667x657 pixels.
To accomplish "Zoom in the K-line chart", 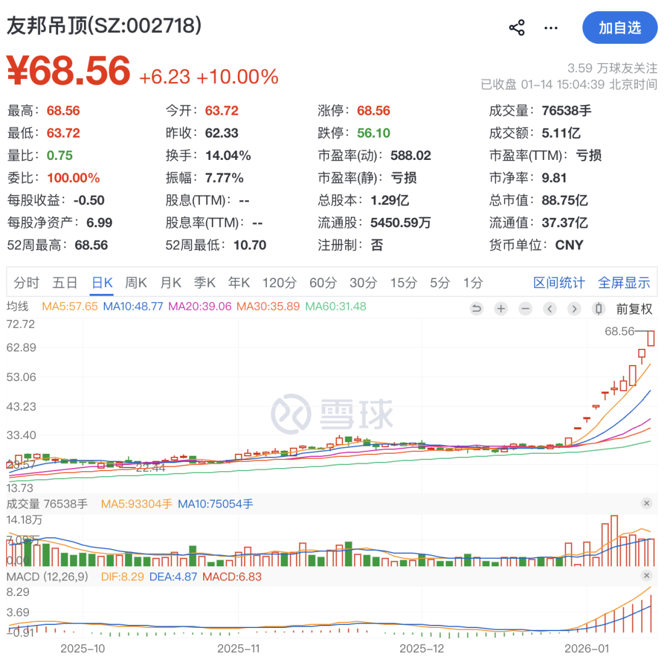I will click(x=501, y=308).
